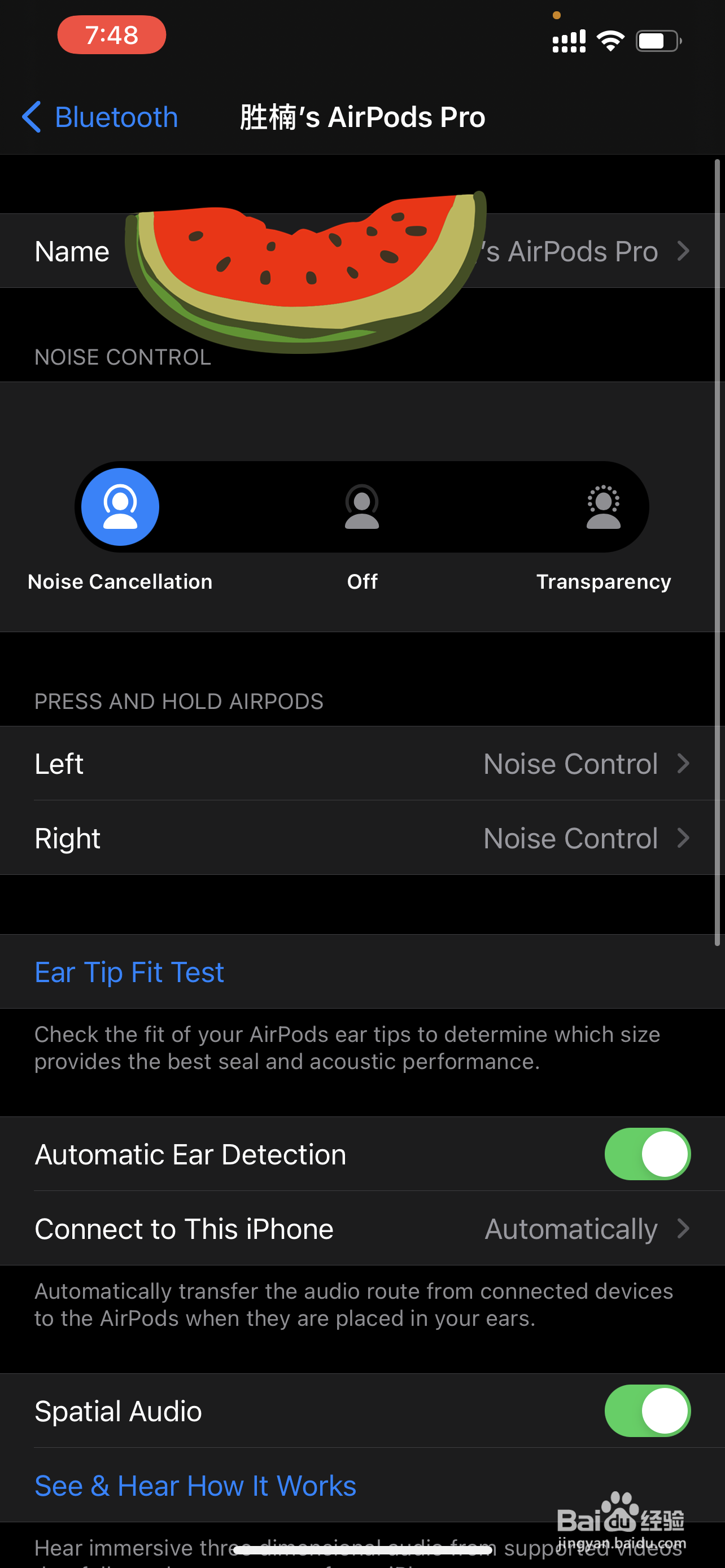Image resolution: width=725 pixels, height=1568 pixels.
Task: Tap the battery indicator icon
Action: coord(658,40)
